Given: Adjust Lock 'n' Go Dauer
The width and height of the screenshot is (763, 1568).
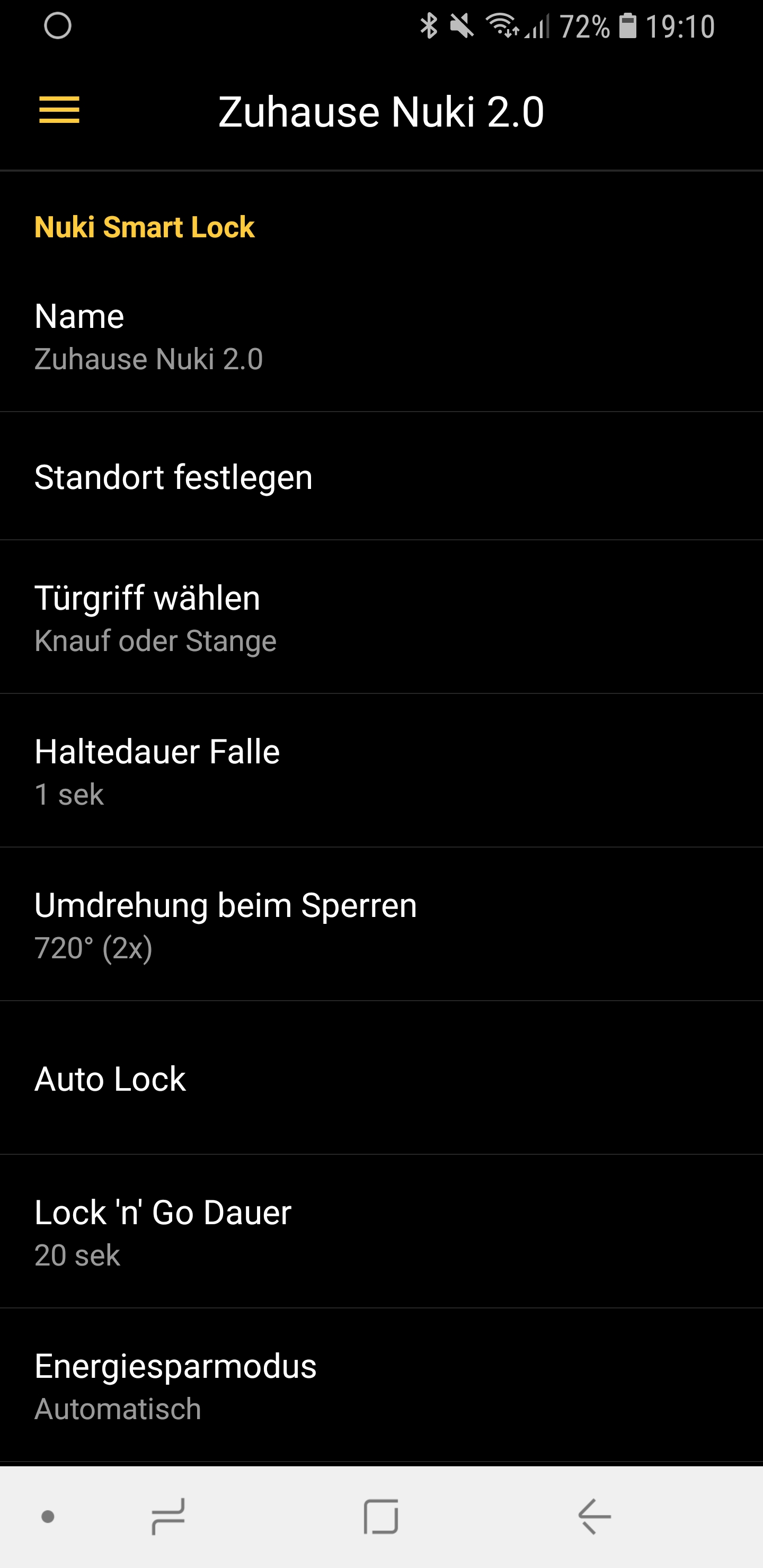Looking at the screenshot, I should 381,1232.
